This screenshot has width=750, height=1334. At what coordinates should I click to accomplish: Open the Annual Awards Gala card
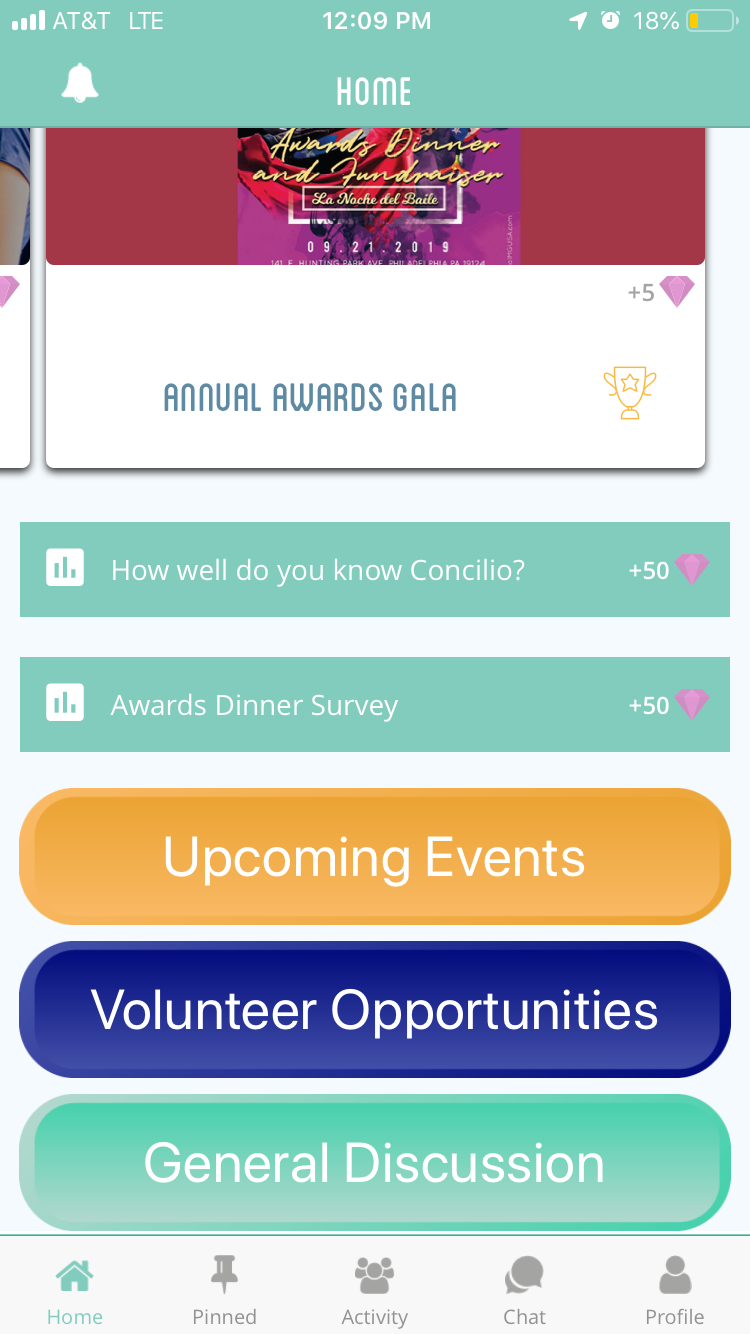pyautogui.click(x=376, y=297)
